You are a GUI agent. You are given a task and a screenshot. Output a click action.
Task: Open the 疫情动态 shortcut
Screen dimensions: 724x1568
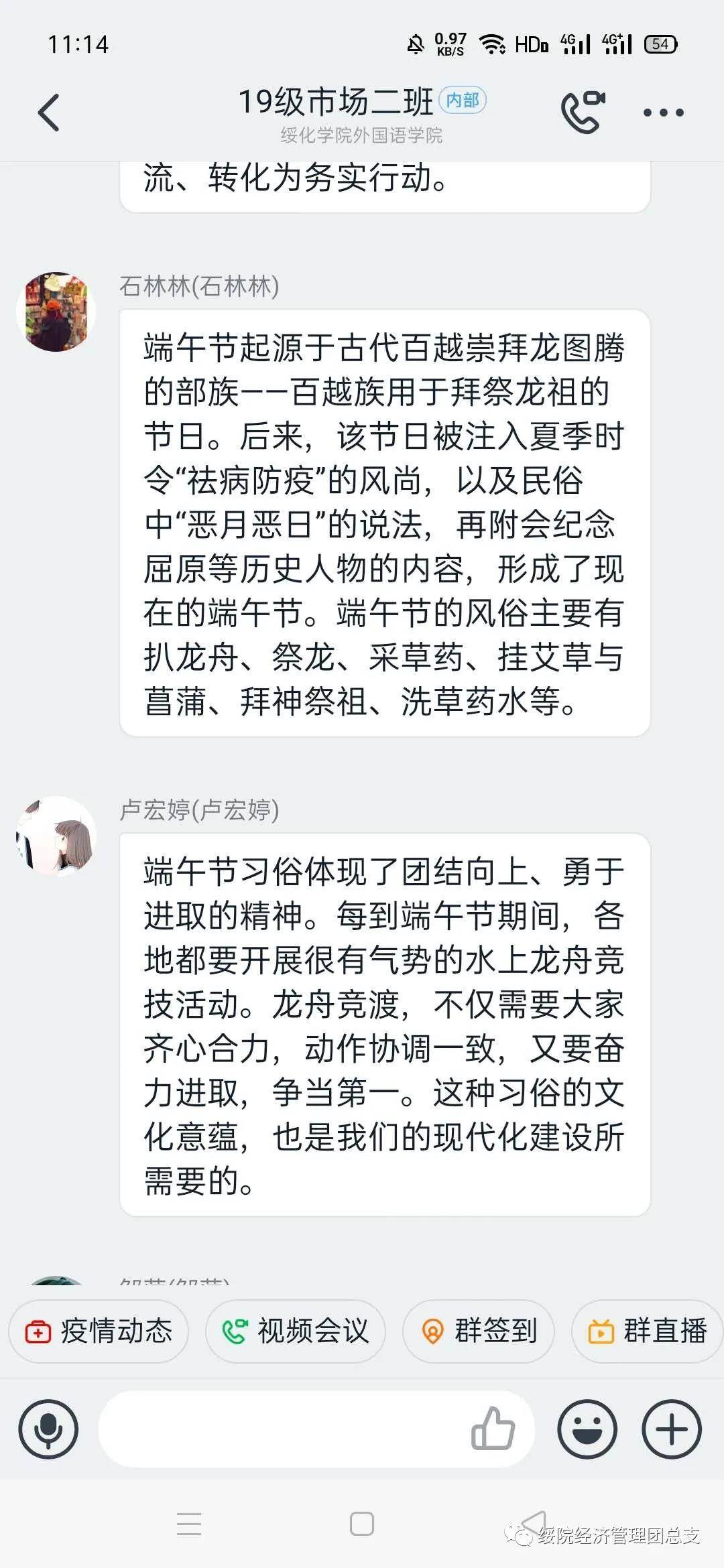99,1331
